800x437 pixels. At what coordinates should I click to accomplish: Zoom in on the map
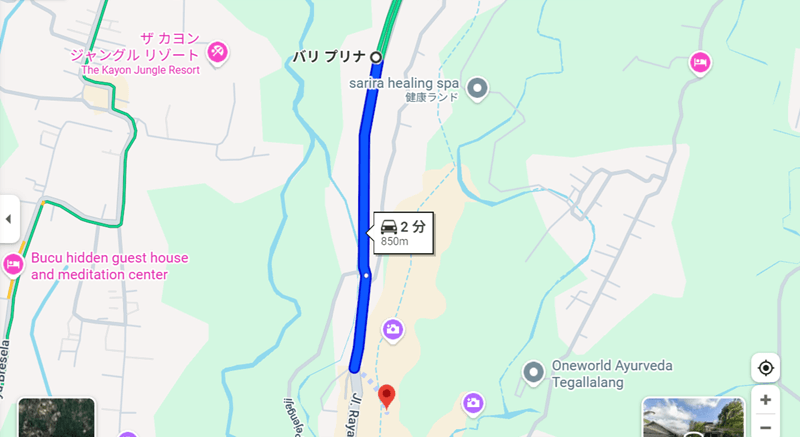[765, 400]
